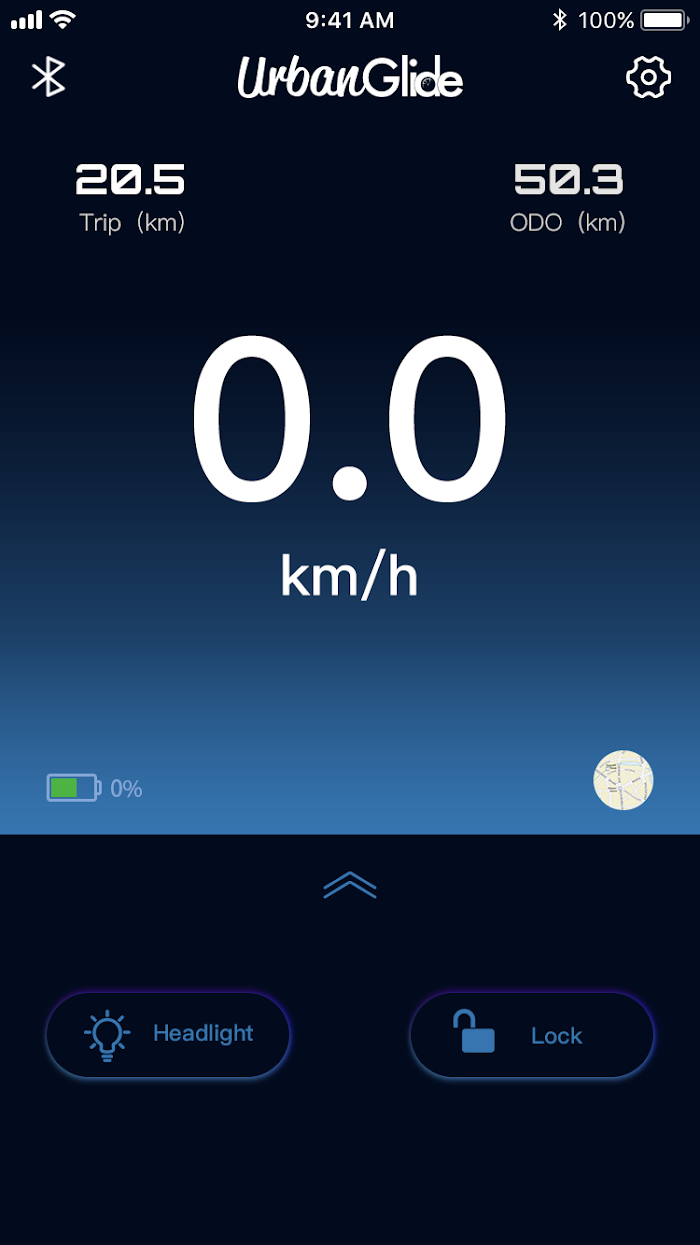Open the settings gear
This screenshot has width=700, height=1245.
click(647, 77)
